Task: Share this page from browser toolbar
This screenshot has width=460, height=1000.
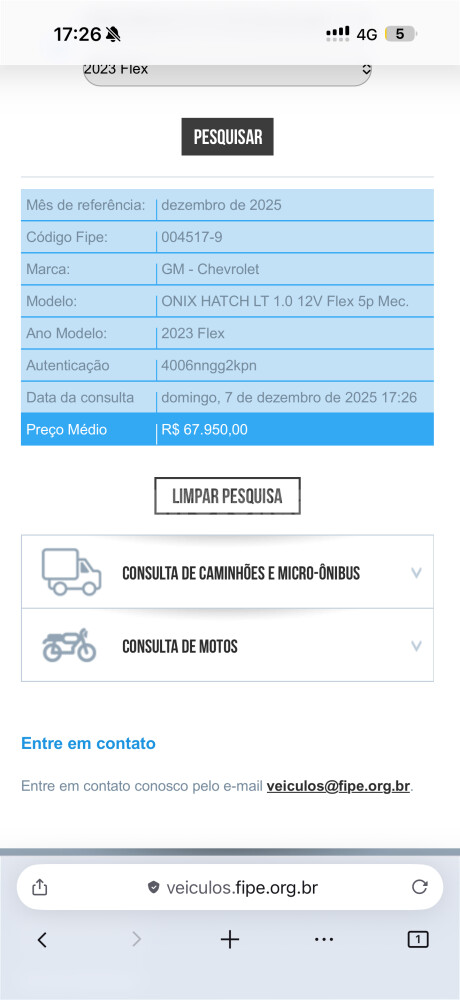Action: coord(40,887)
